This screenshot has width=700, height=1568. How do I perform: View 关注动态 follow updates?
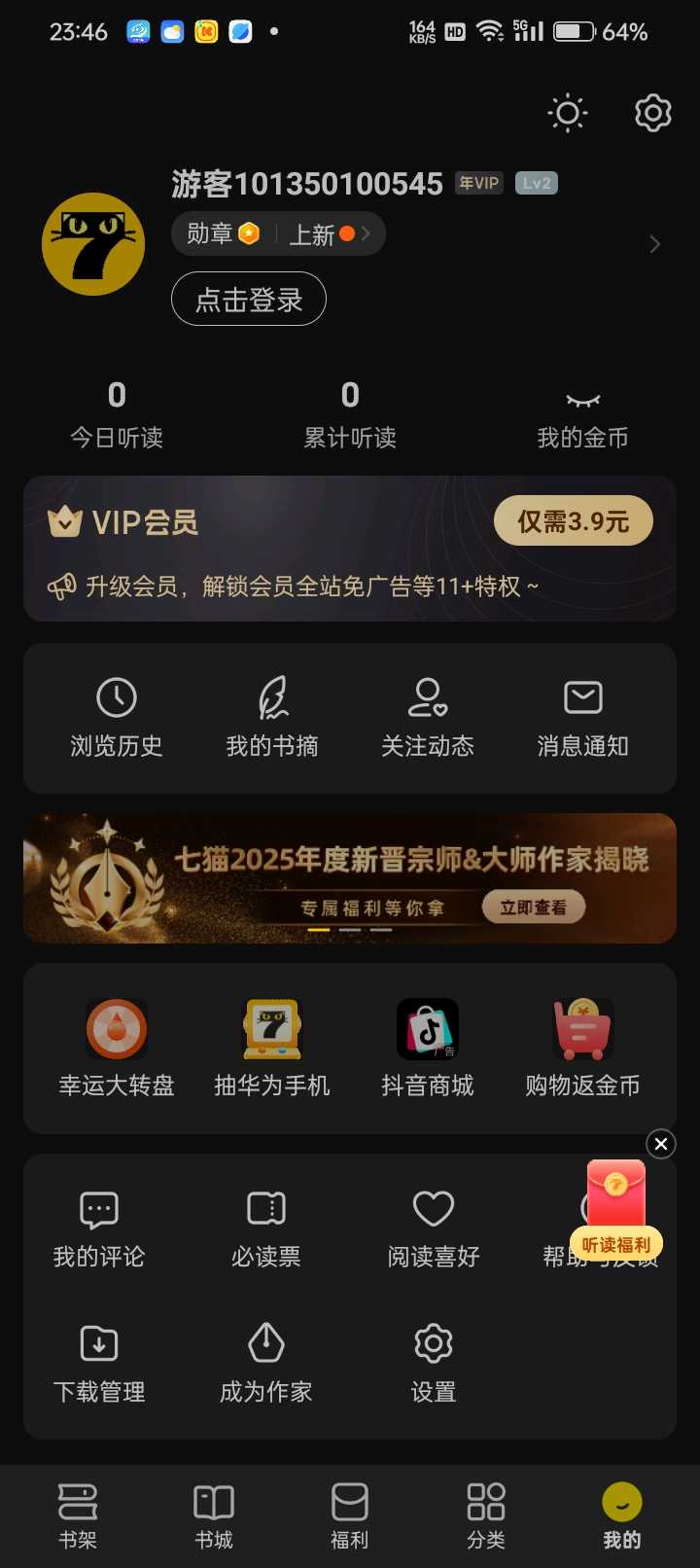point(427,718)
